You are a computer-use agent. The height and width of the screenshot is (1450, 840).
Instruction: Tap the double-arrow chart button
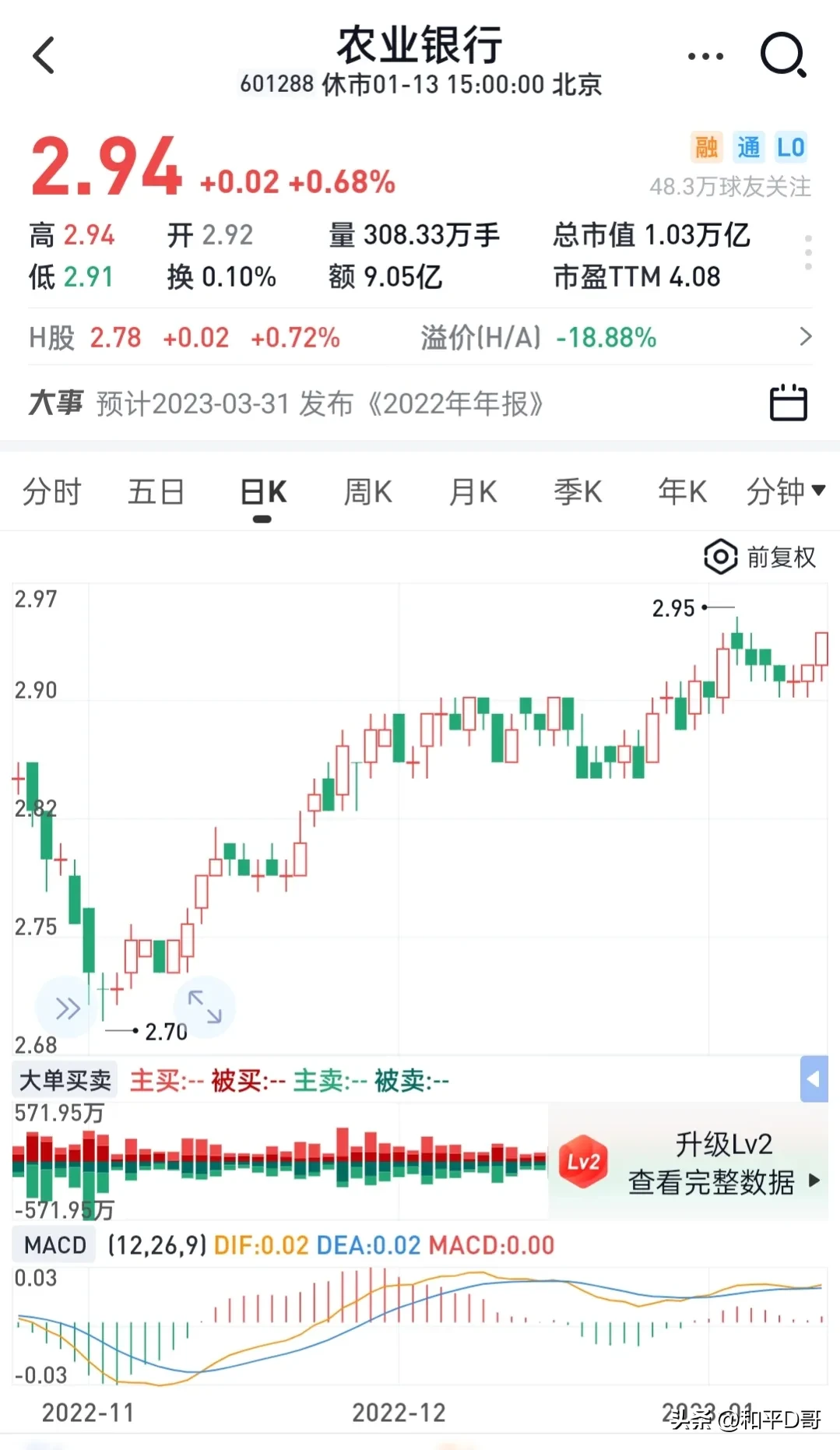coord(68,1008)
